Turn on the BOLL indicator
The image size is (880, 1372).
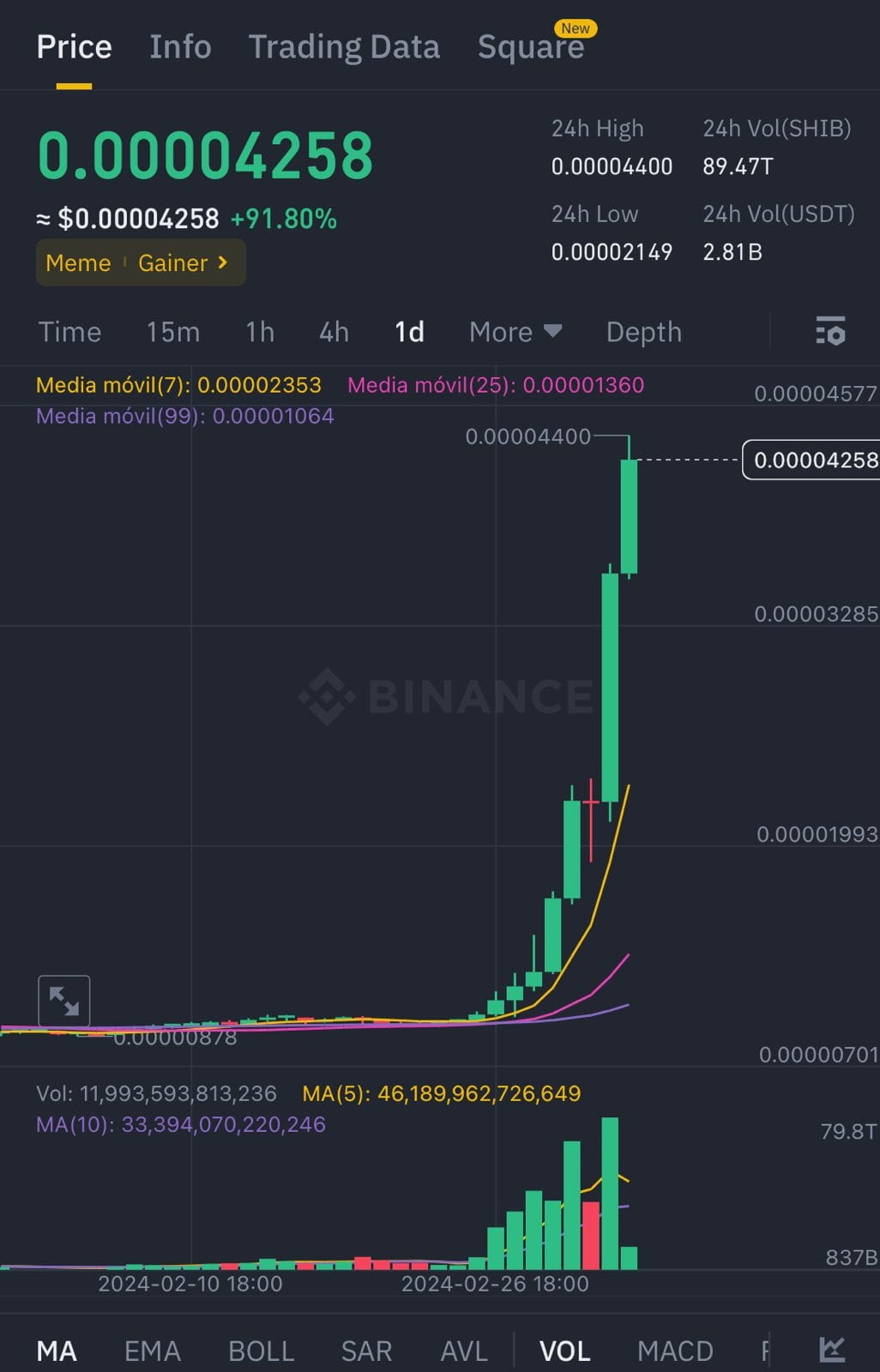261,1351
